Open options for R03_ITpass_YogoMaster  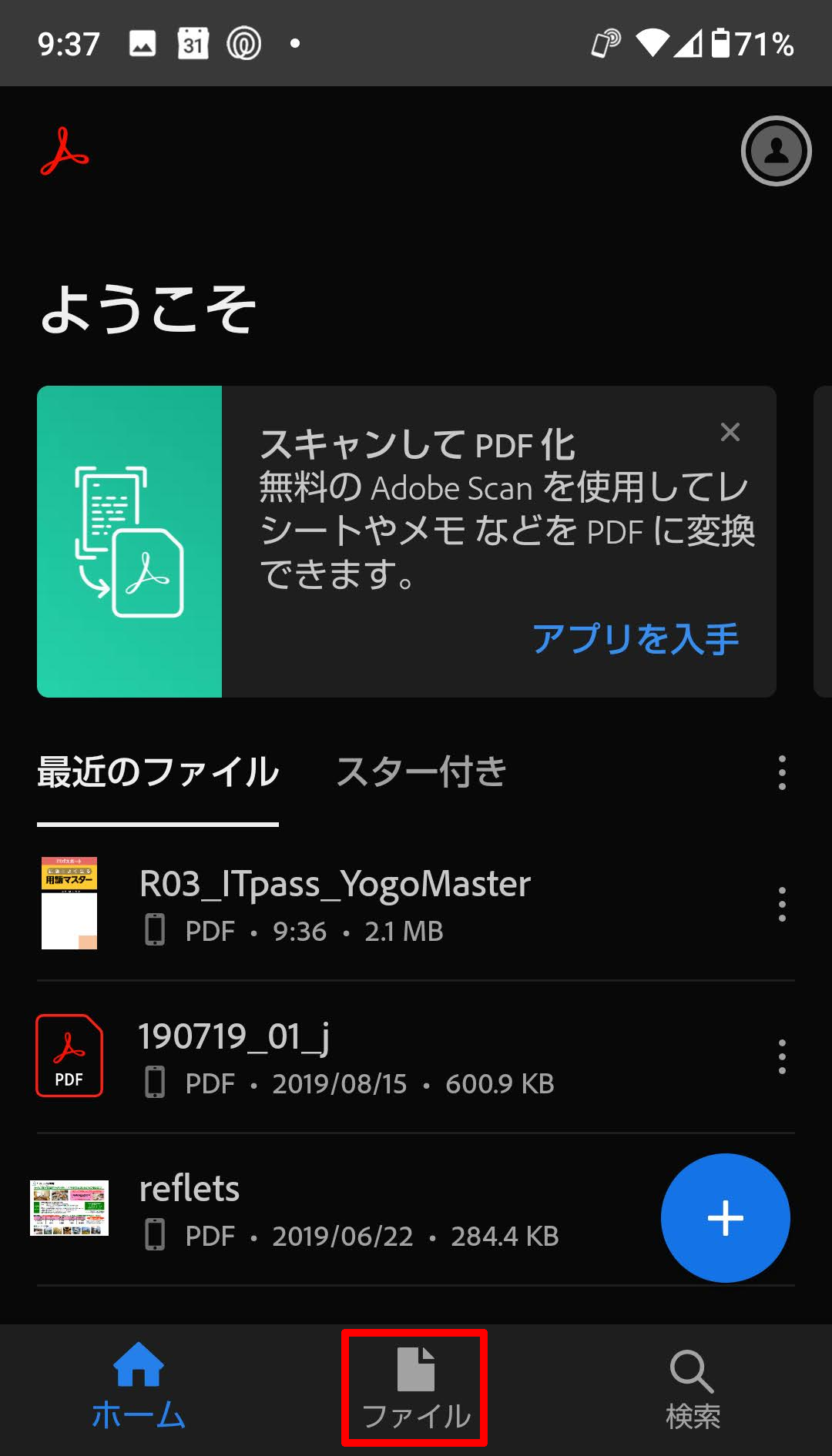pos(782,904)
